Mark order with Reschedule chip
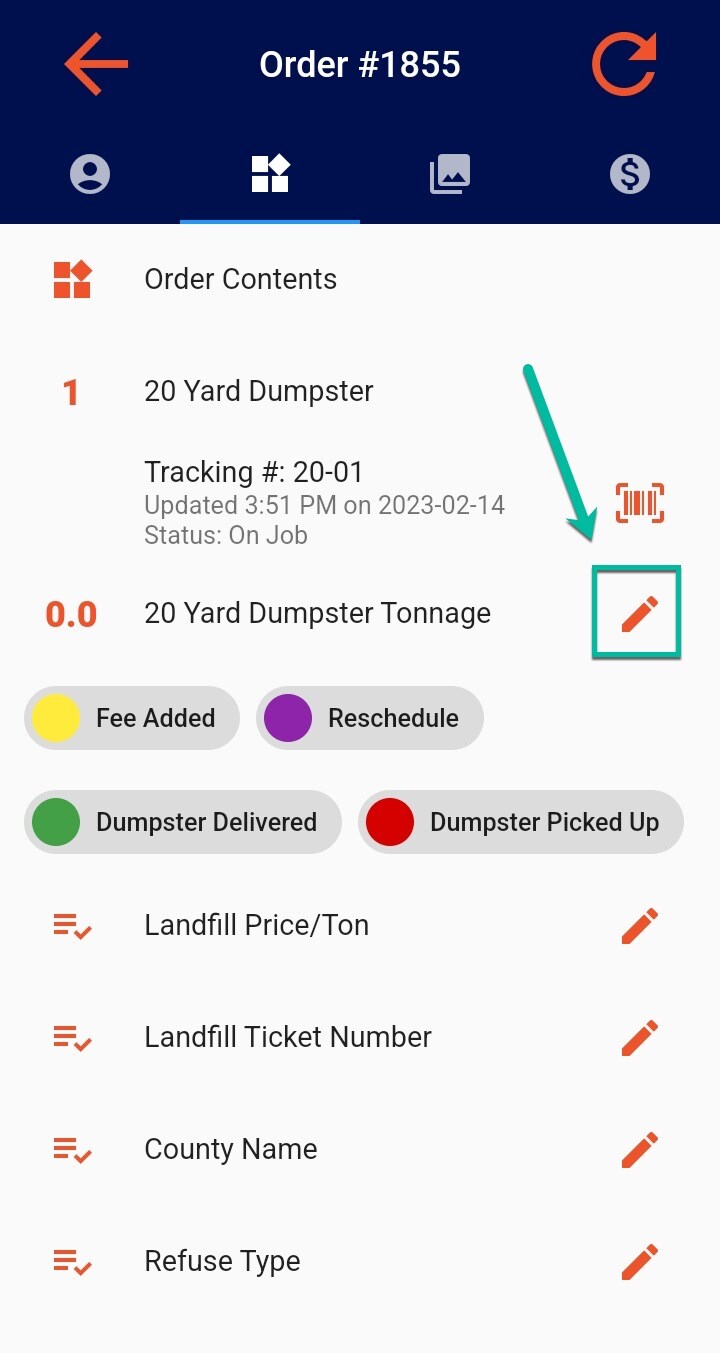 click(x=370, y=718)
